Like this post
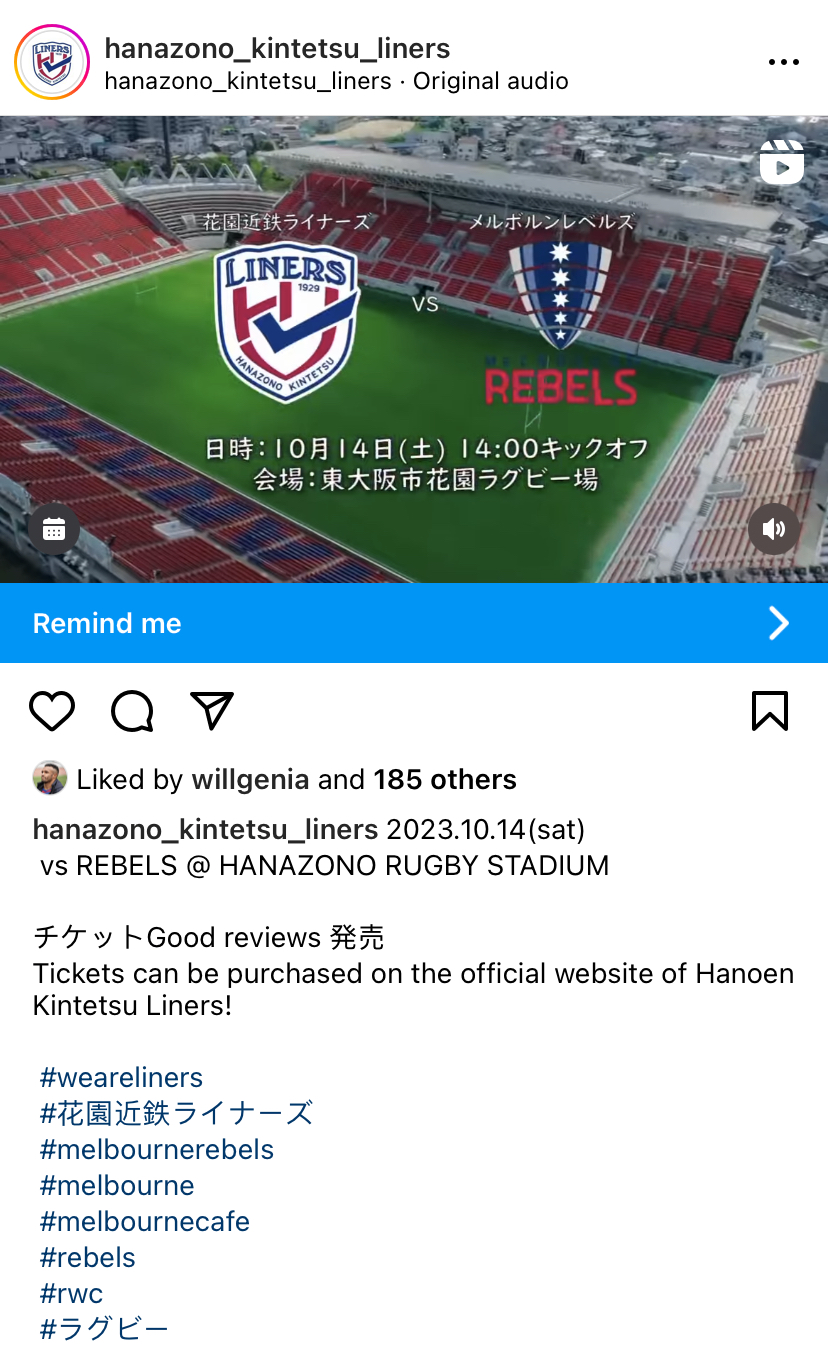 coord(52,711)
